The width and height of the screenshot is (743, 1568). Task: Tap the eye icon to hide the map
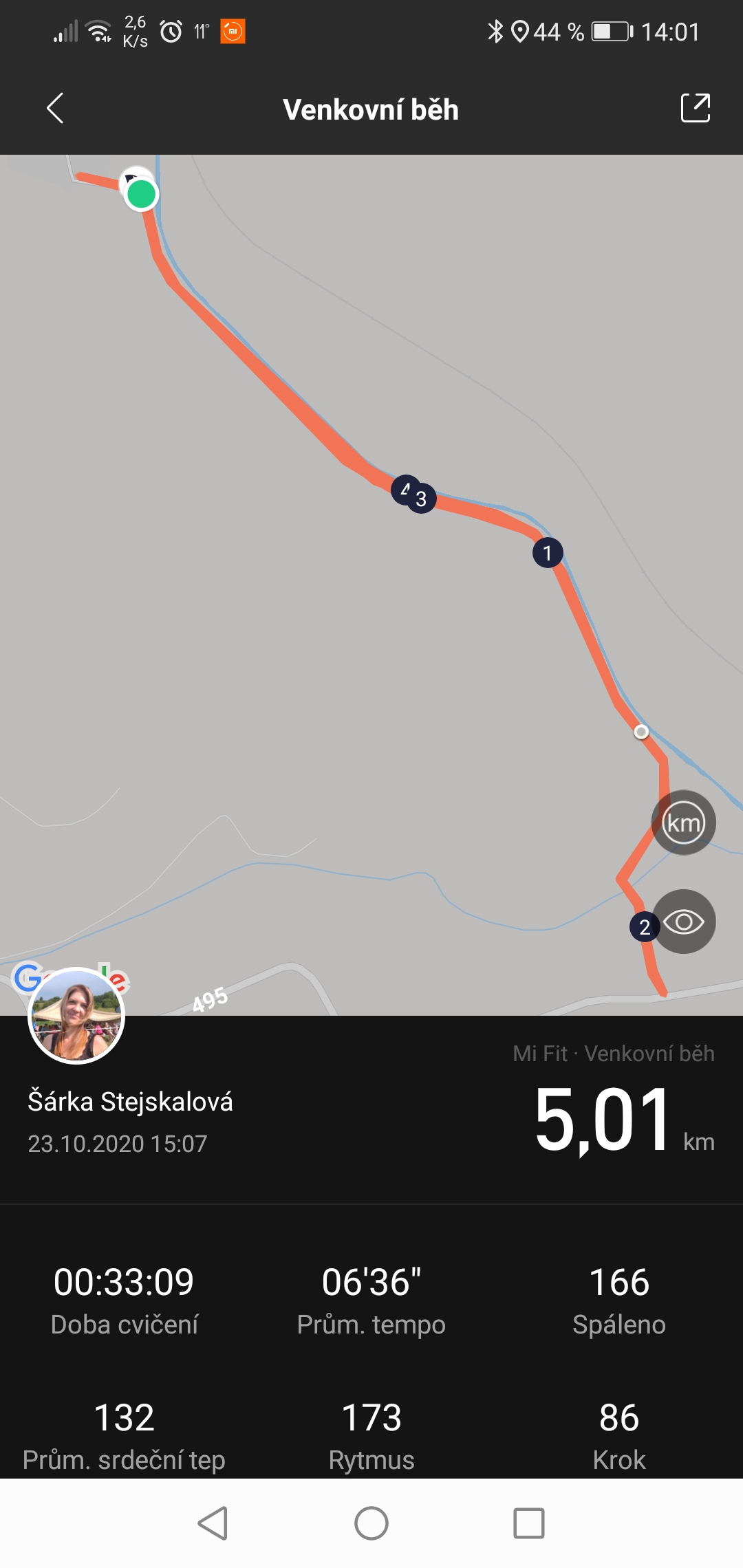683,922
